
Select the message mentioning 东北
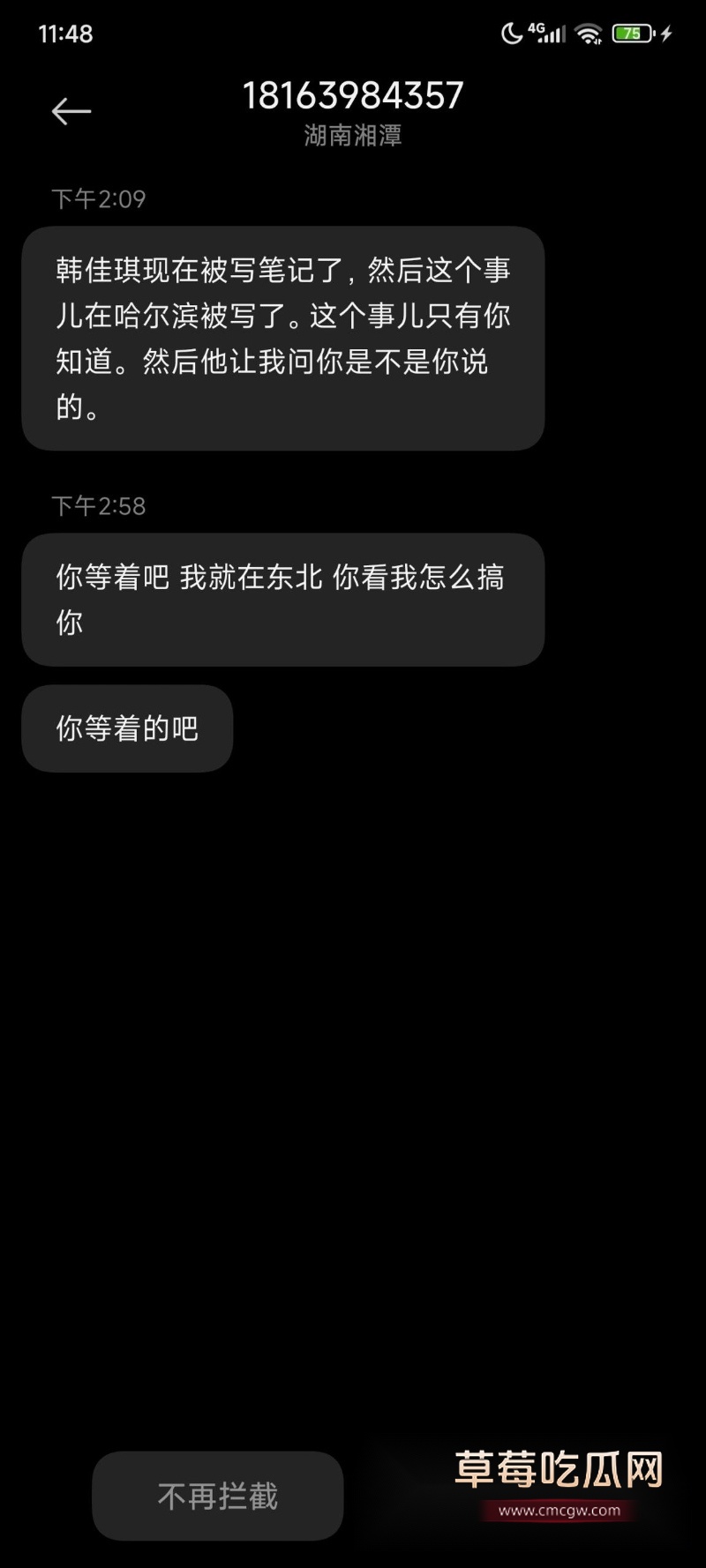pyautogui.click(x=282, y=598)
